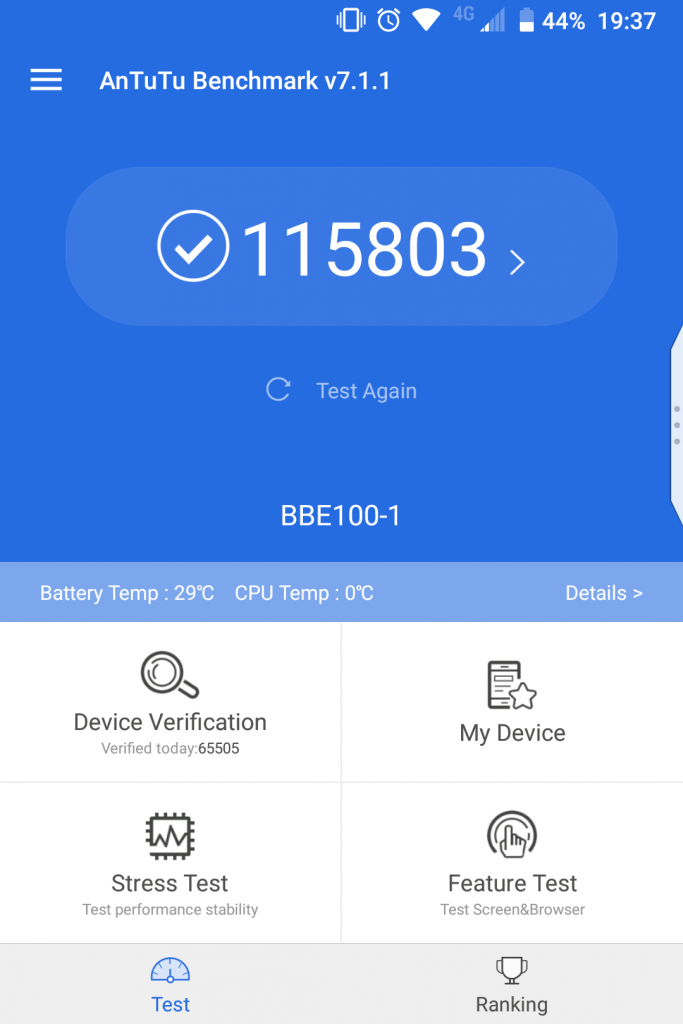The image size is (683, 1024).
Task: Start the Stress Test
Action: pyautogui.click(x=170, y=862)
